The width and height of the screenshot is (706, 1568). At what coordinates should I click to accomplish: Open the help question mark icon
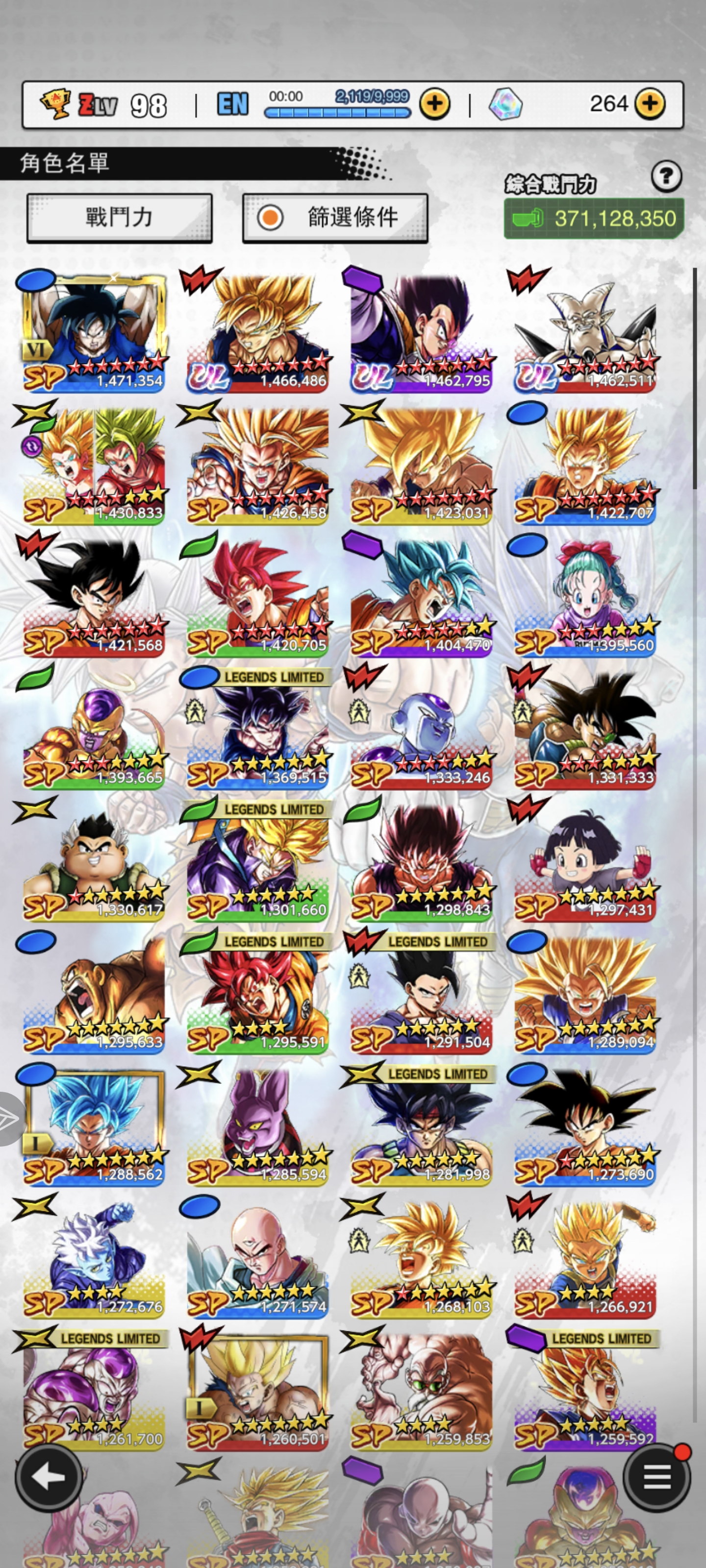[666, 177]
